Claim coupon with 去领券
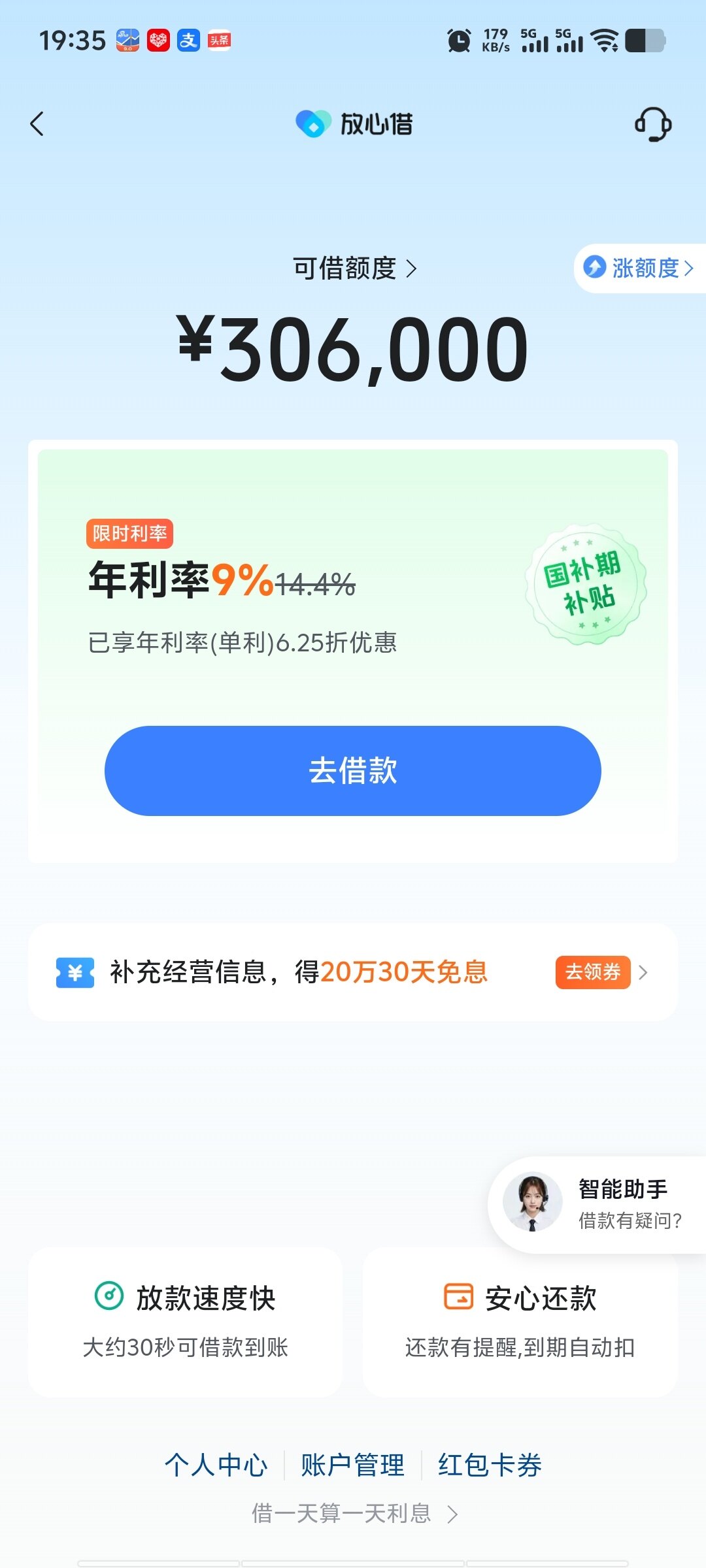 tap(593, 972)
